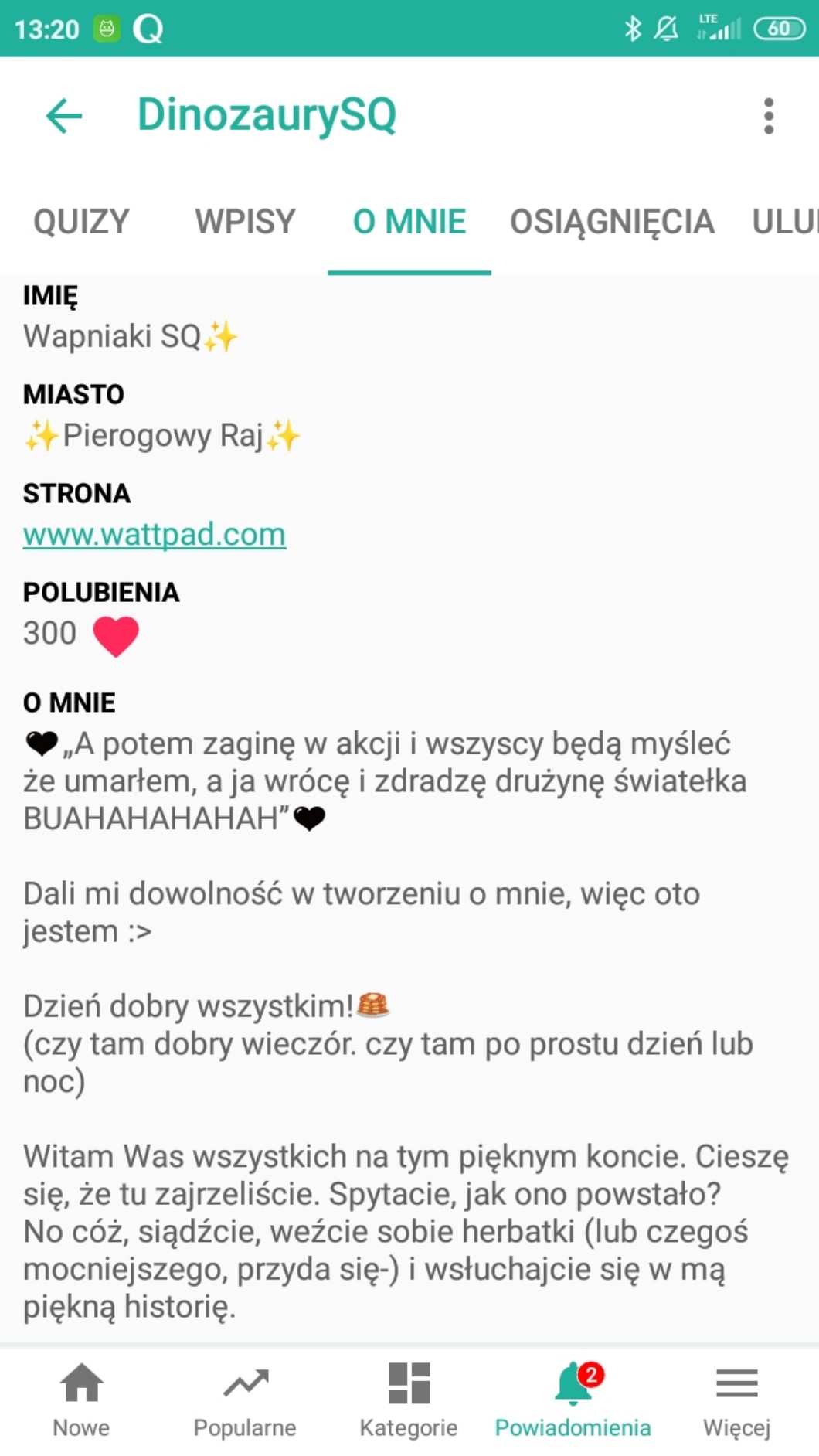Go to Nowe in bottom navigation
Viewport: 819px width, 1456px height.
(x=81, y=1400)
